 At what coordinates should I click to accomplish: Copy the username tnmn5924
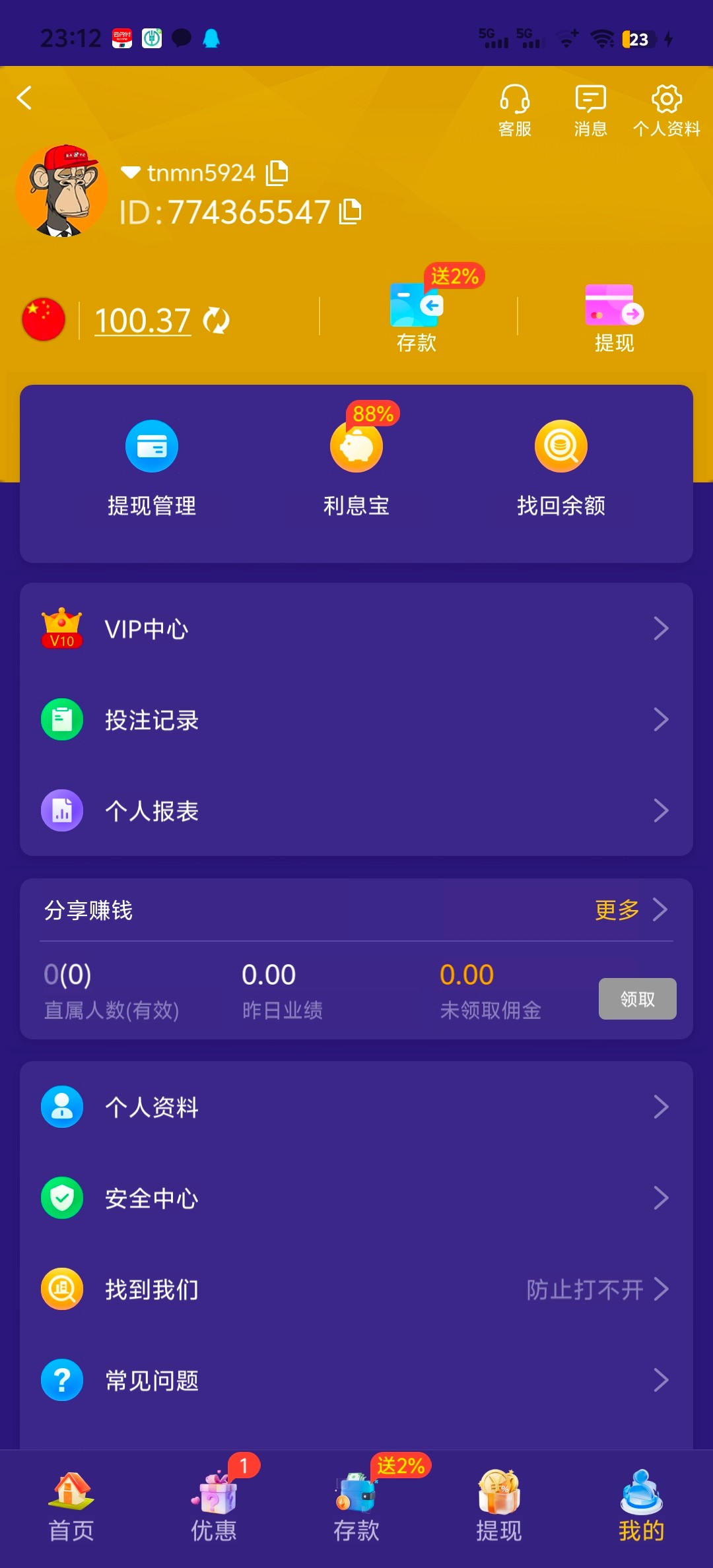click(277, 173)
